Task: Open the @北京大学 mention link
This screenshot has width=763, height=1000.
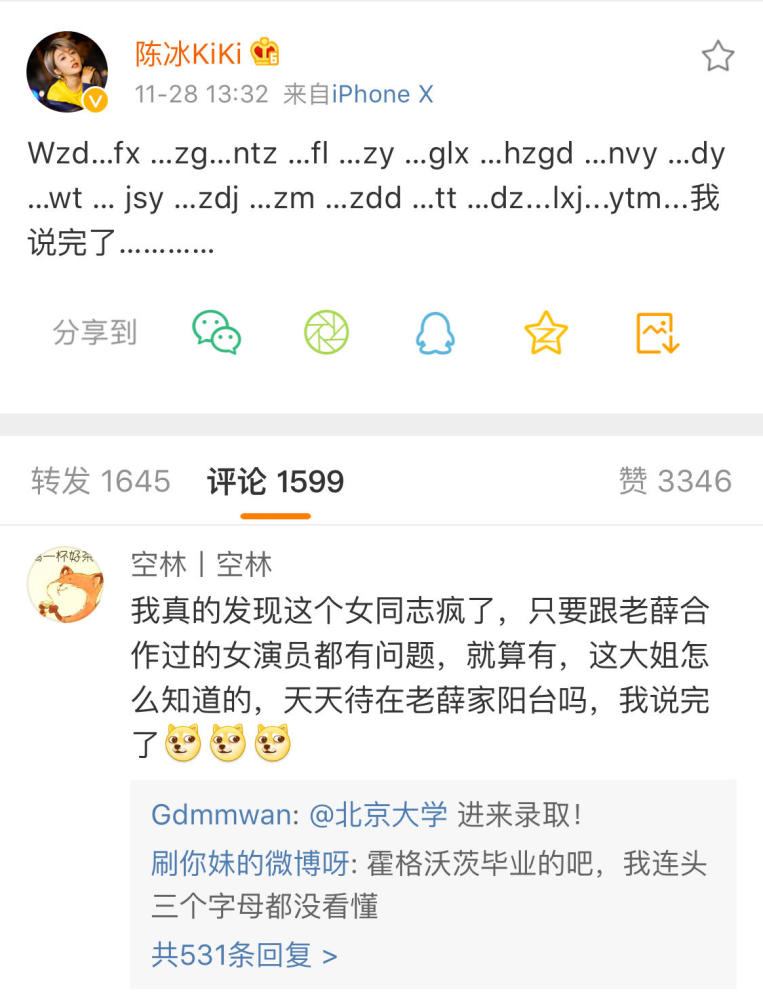Action: point(378,814)
